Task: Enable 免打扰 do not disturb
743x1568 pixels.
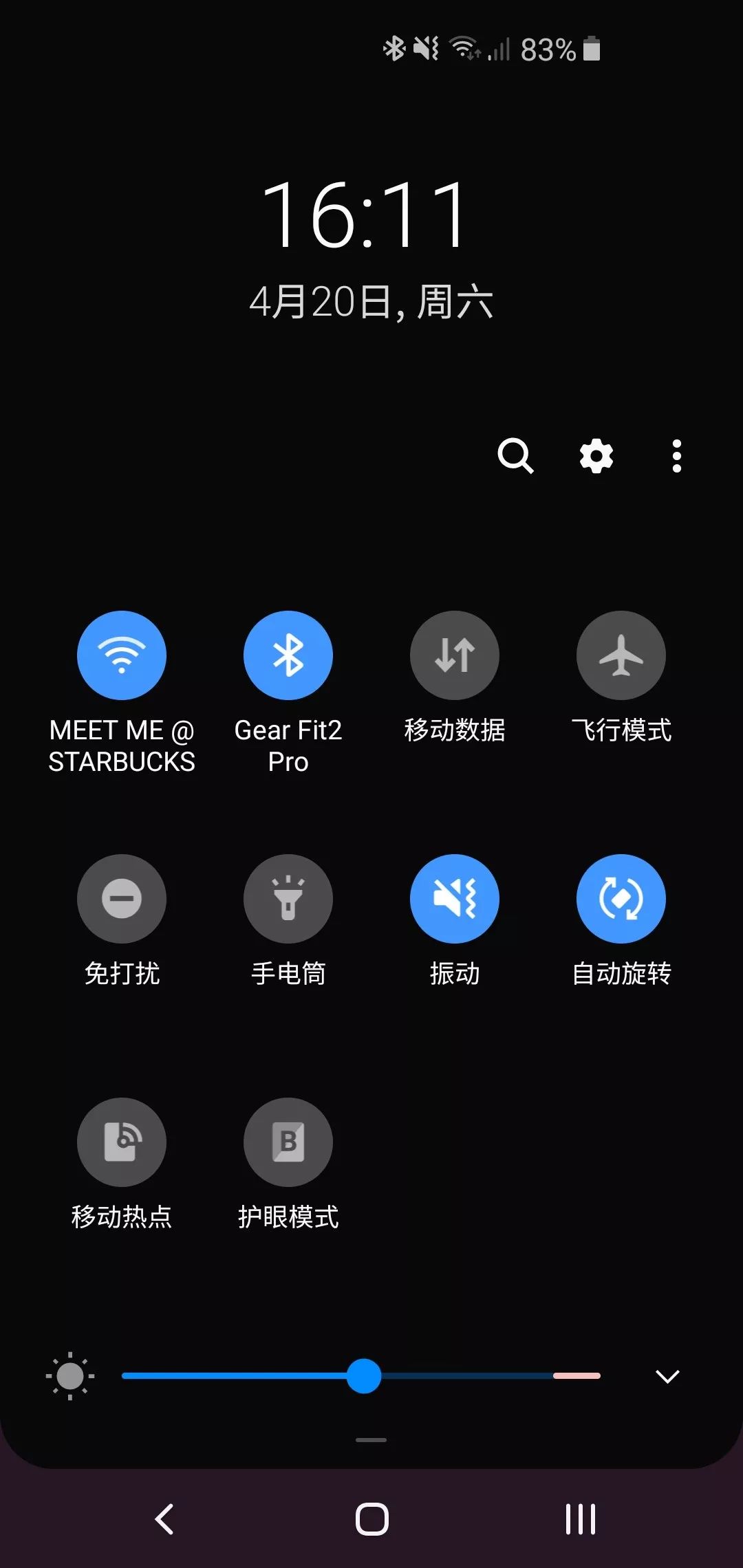Action: (x=122, y=899)
